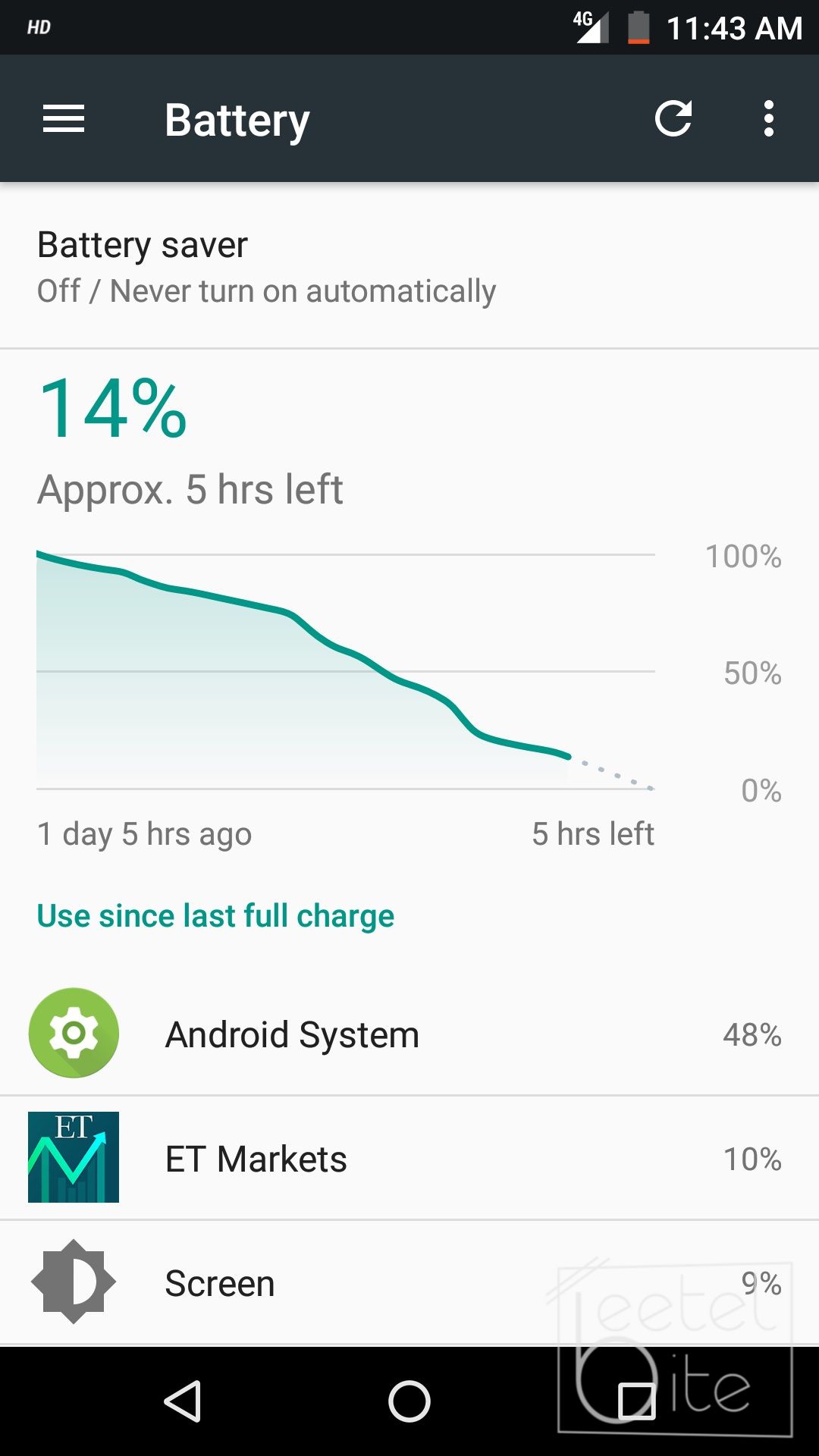Image resolution: width=819 pixels, height=1456 pixels.
Task: Go to the home screen
Action: [409, 1401]
